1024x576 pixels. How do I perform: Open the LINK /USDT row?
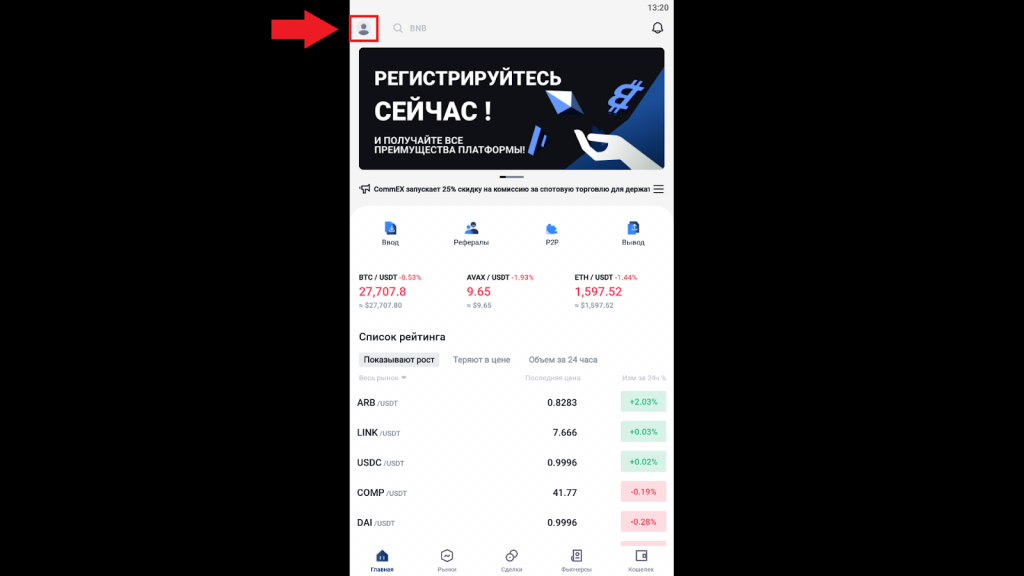click(511, 432)
